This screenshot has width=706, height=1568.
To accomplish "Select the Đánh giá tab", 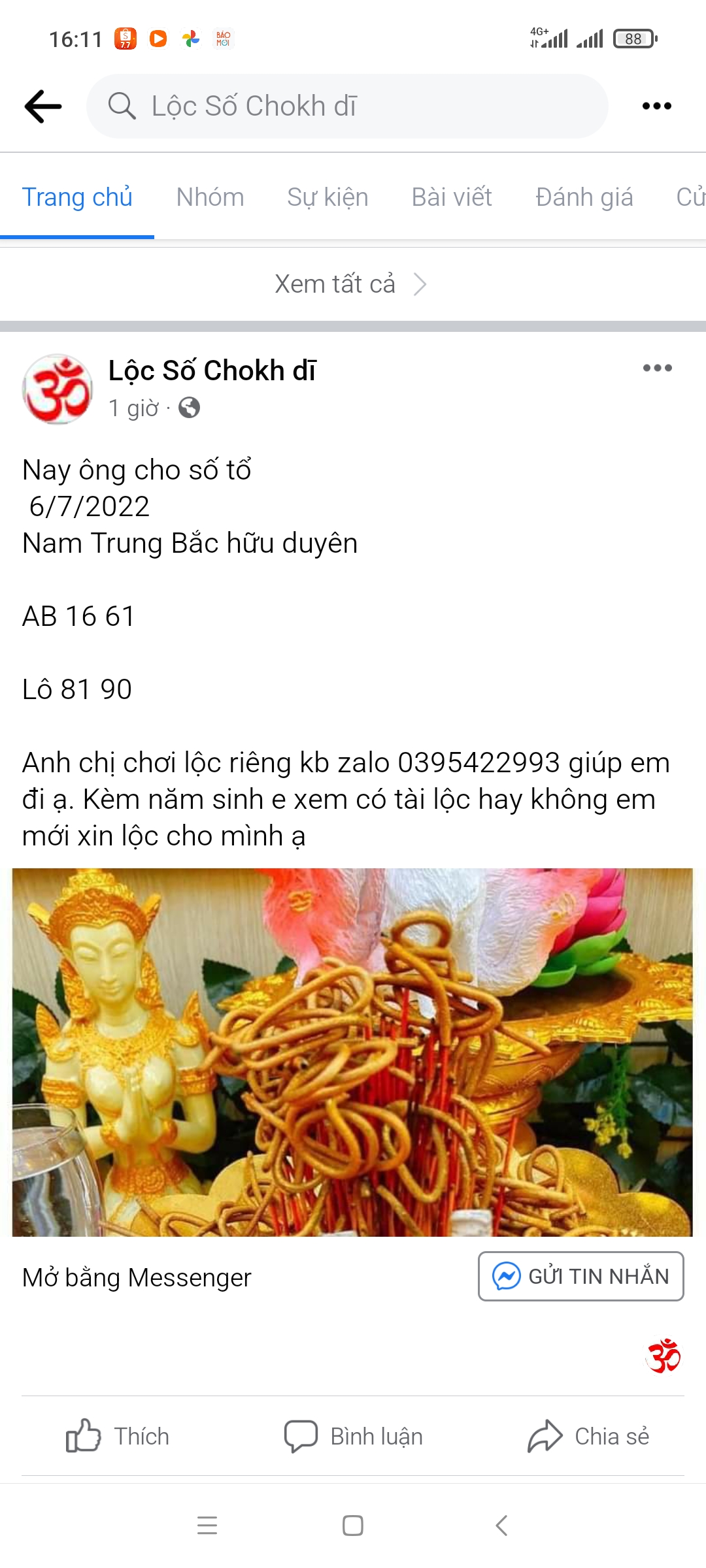I will (584, 197).
